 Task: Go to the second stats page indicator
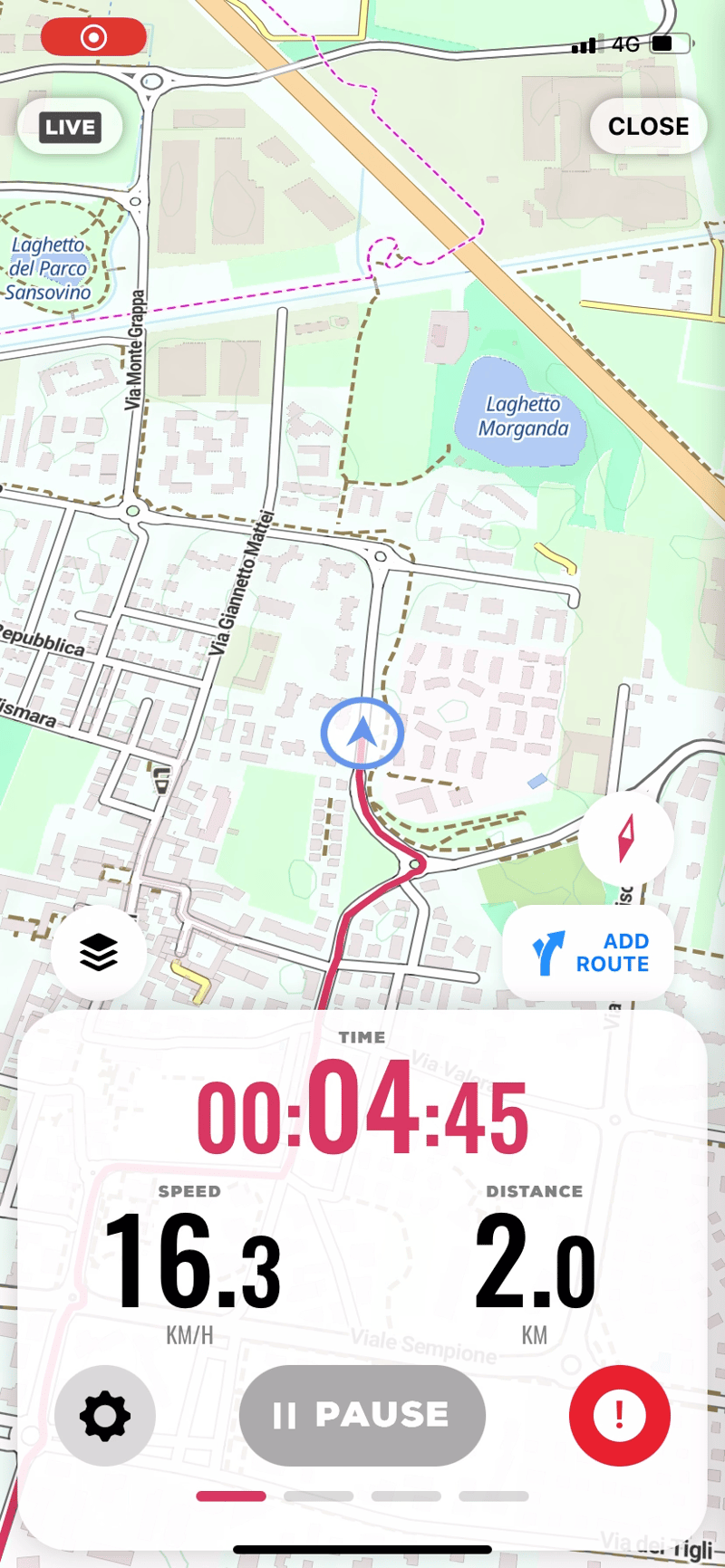tap(318, 1496)
